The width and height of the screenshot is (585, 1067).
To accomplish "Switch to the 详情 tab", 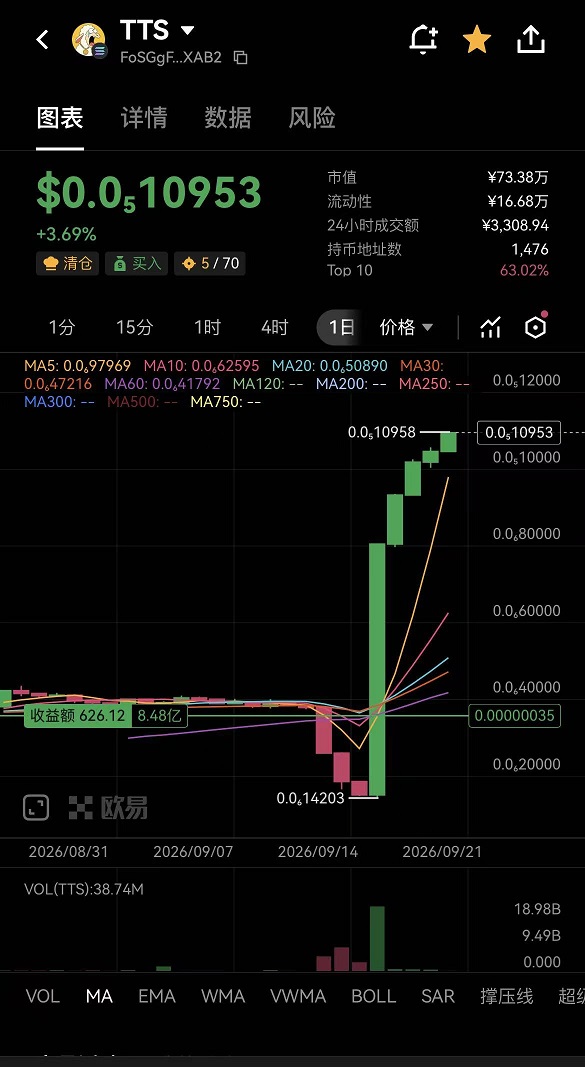I will [x=144, y=118].
